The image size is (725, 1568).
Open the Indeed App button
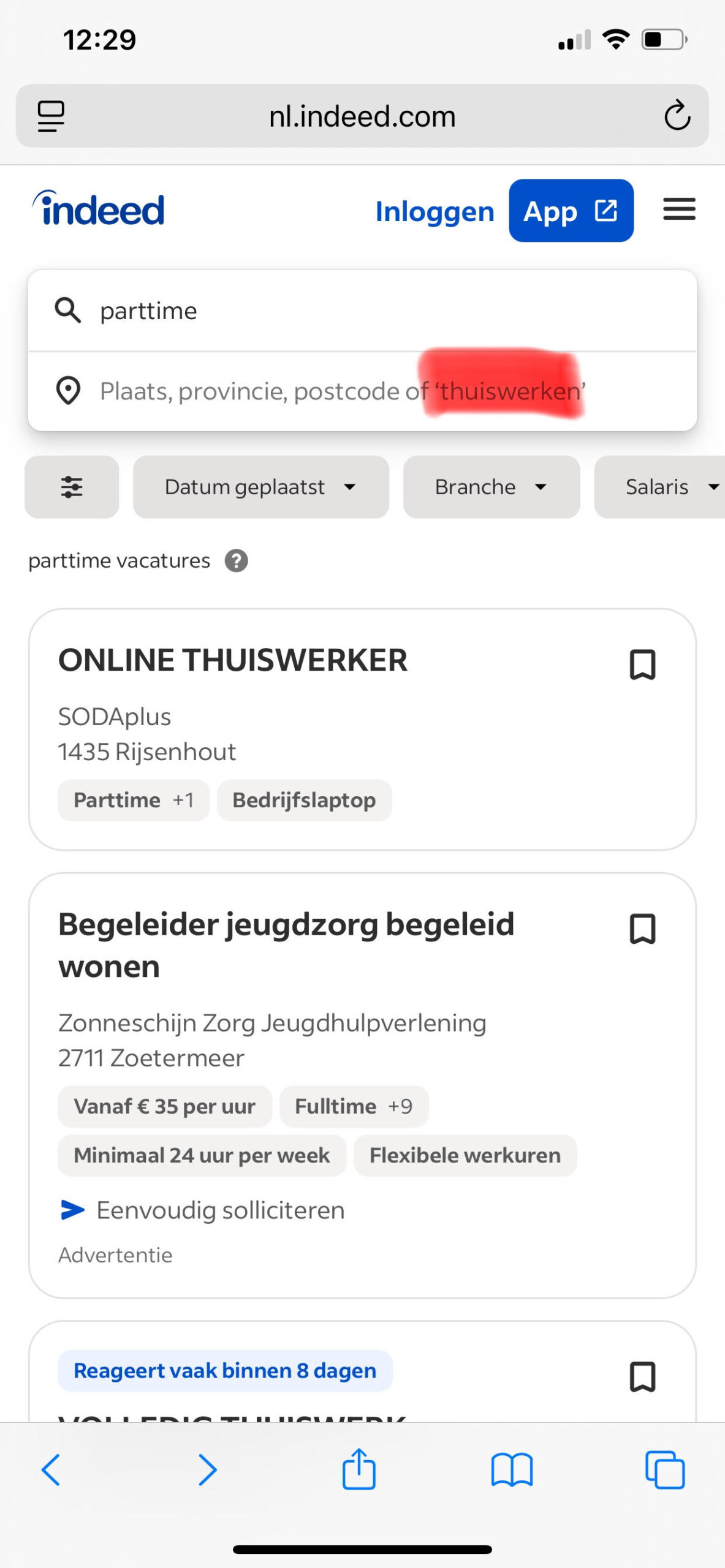point(571,211)
